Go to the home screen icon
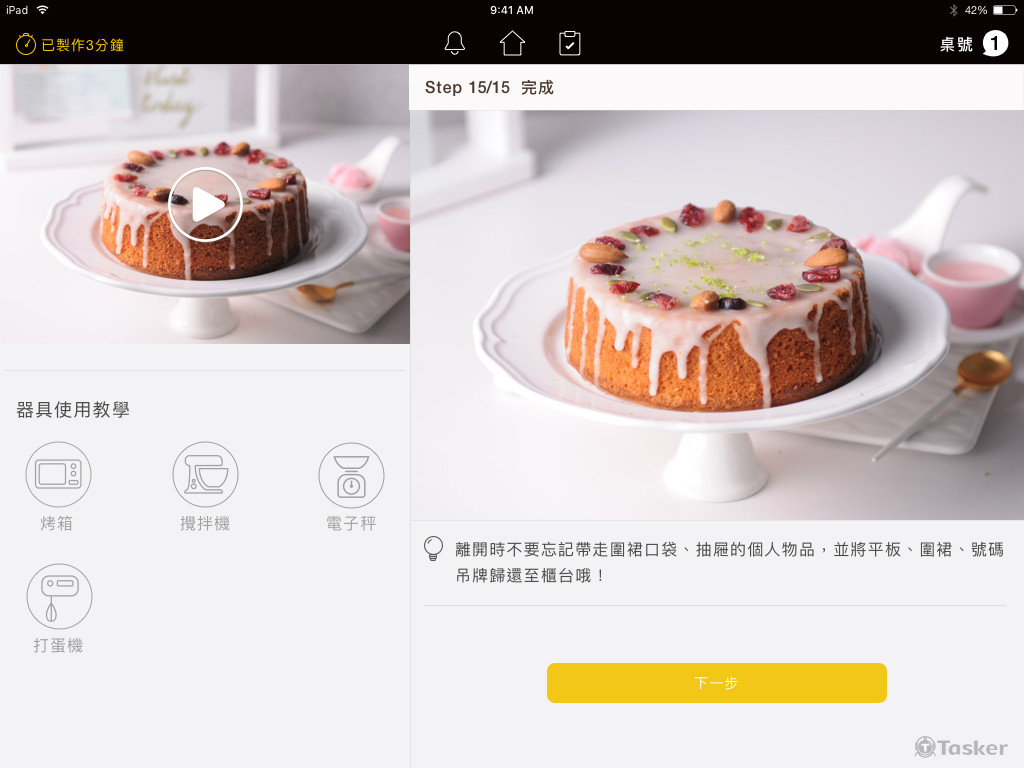Viewport: 1024px width, 768px height. 512,44
